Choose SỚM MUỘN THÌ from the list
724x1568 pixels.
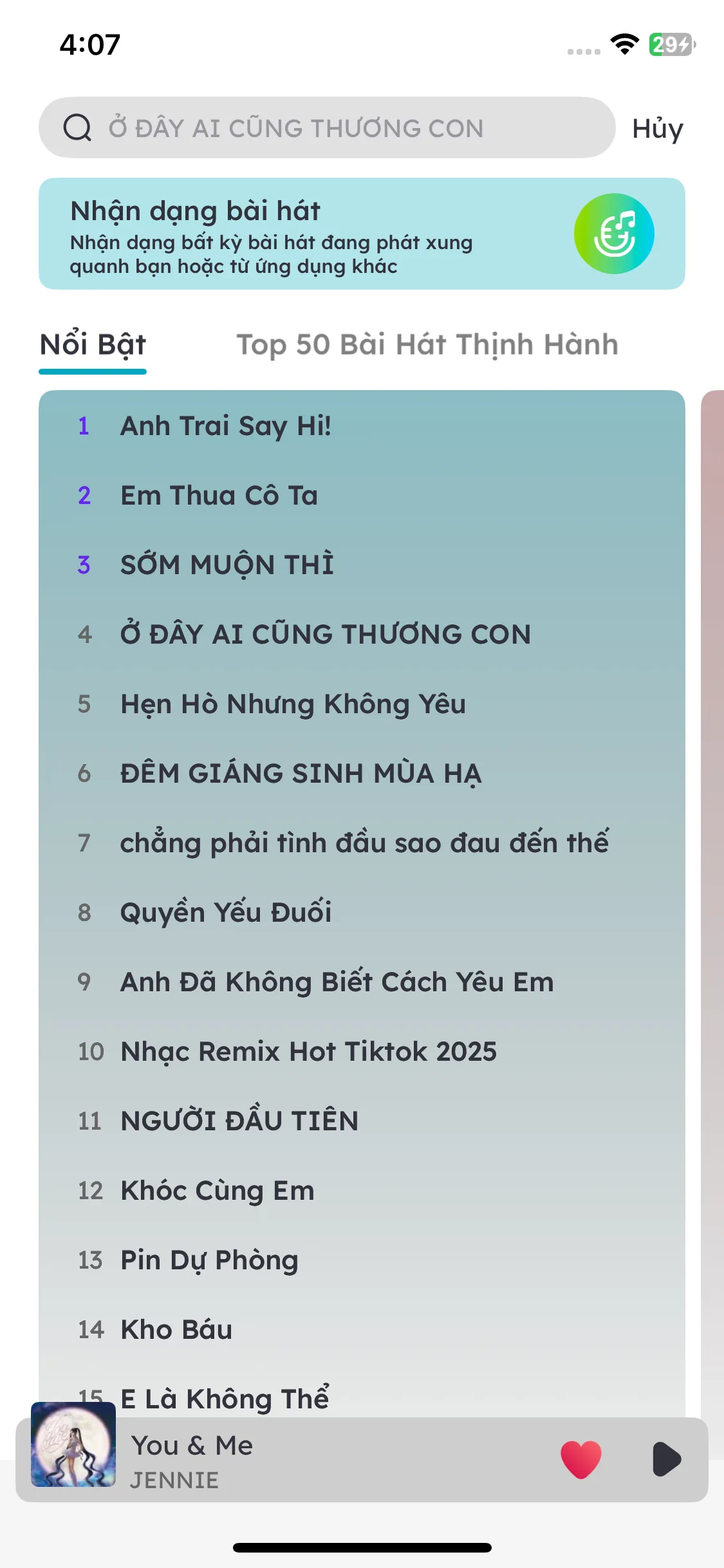tap(227, 565)
